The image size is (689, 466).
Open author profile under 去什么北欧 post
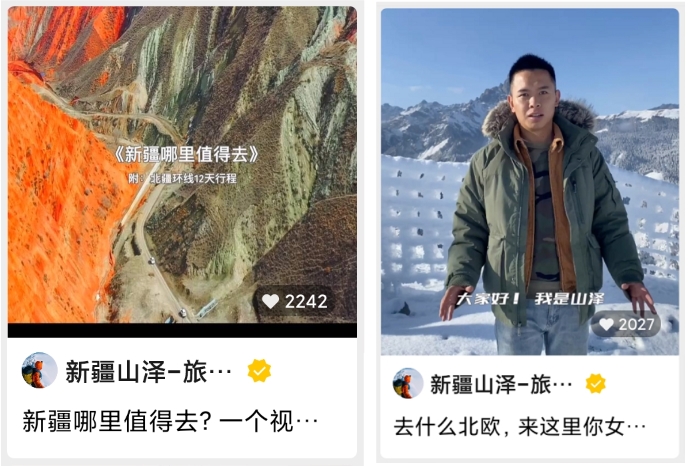[x=408, y=384]
